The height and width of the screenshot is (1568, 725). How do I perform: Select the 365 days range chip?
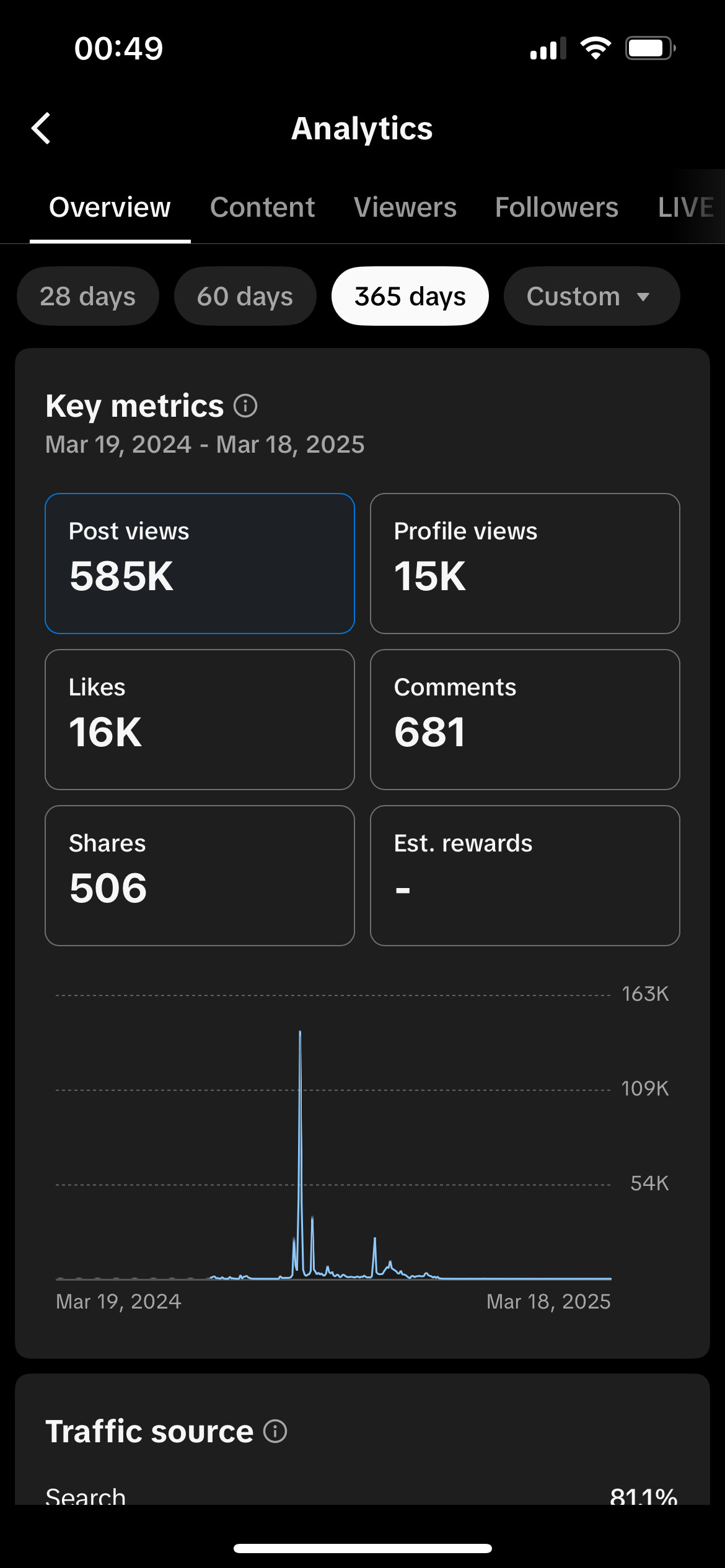pos(410,296)
